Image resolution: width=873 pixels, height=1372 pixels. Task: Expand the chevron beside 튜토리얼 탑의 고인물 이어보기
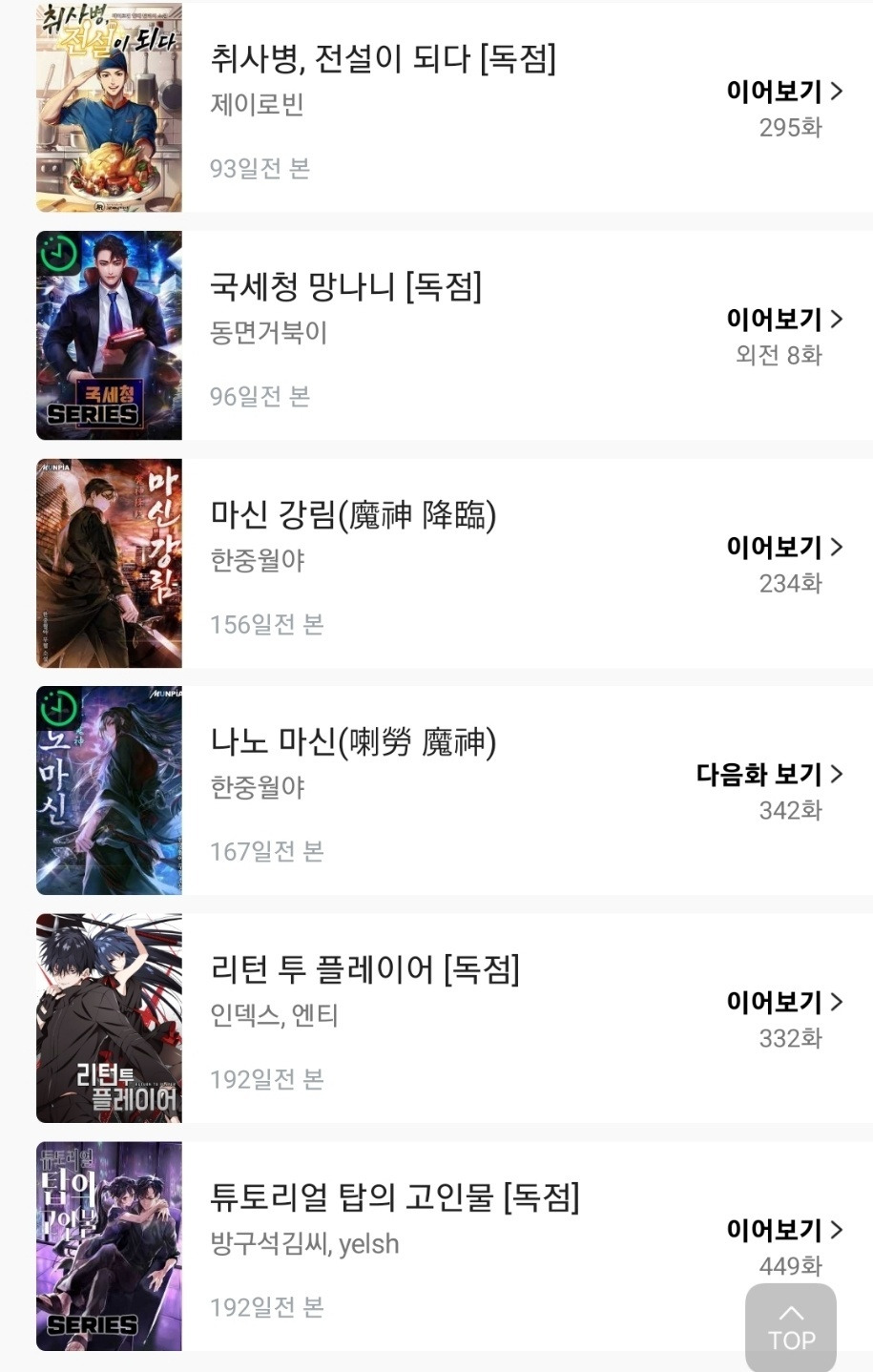[x=838, y=1230]
